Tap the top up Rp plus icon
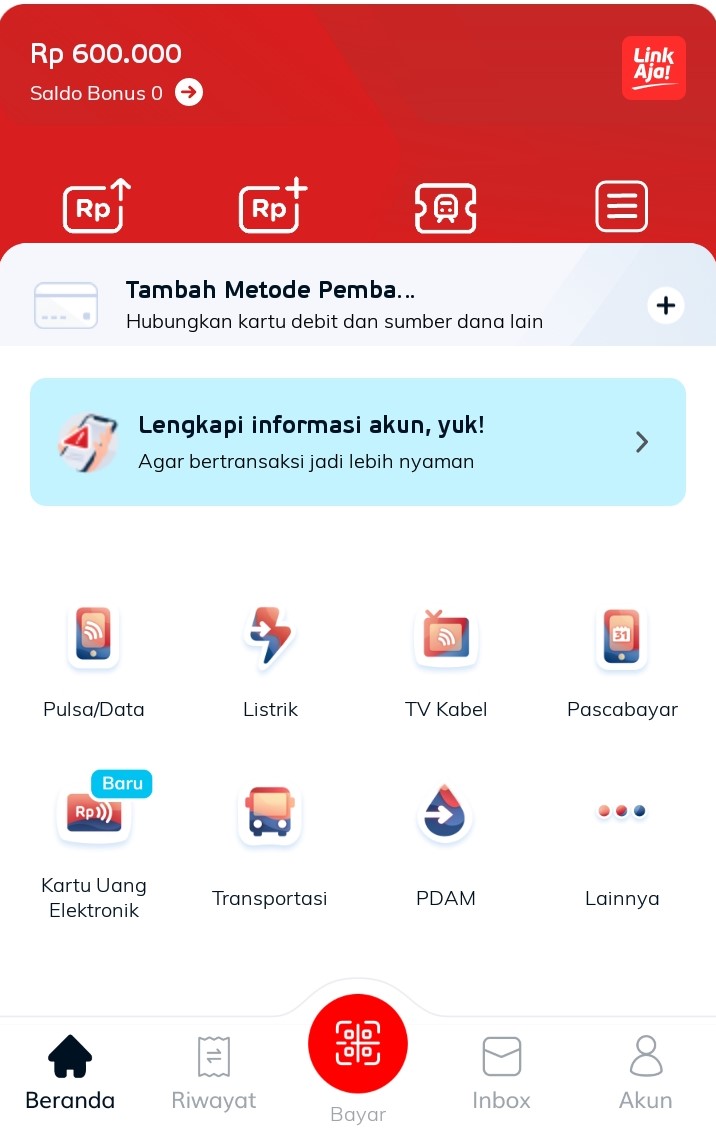 pyautogui.click(x=272, y=207)
